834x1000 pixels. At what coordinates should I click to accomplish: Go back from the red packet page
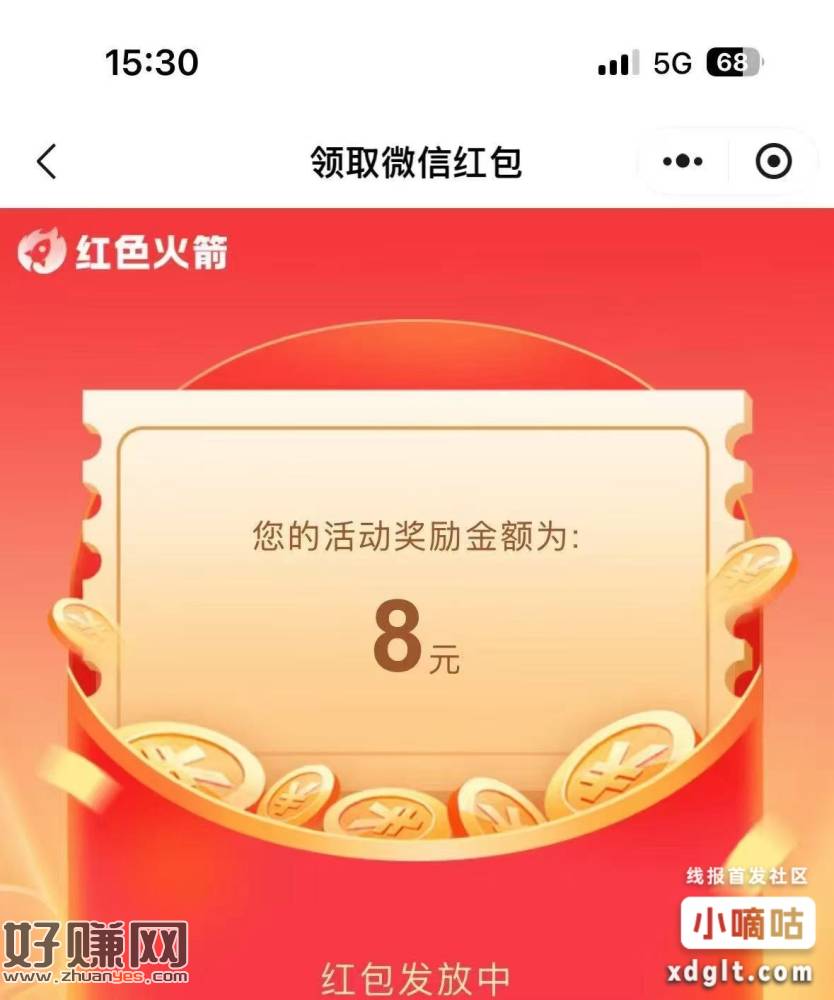46,162
